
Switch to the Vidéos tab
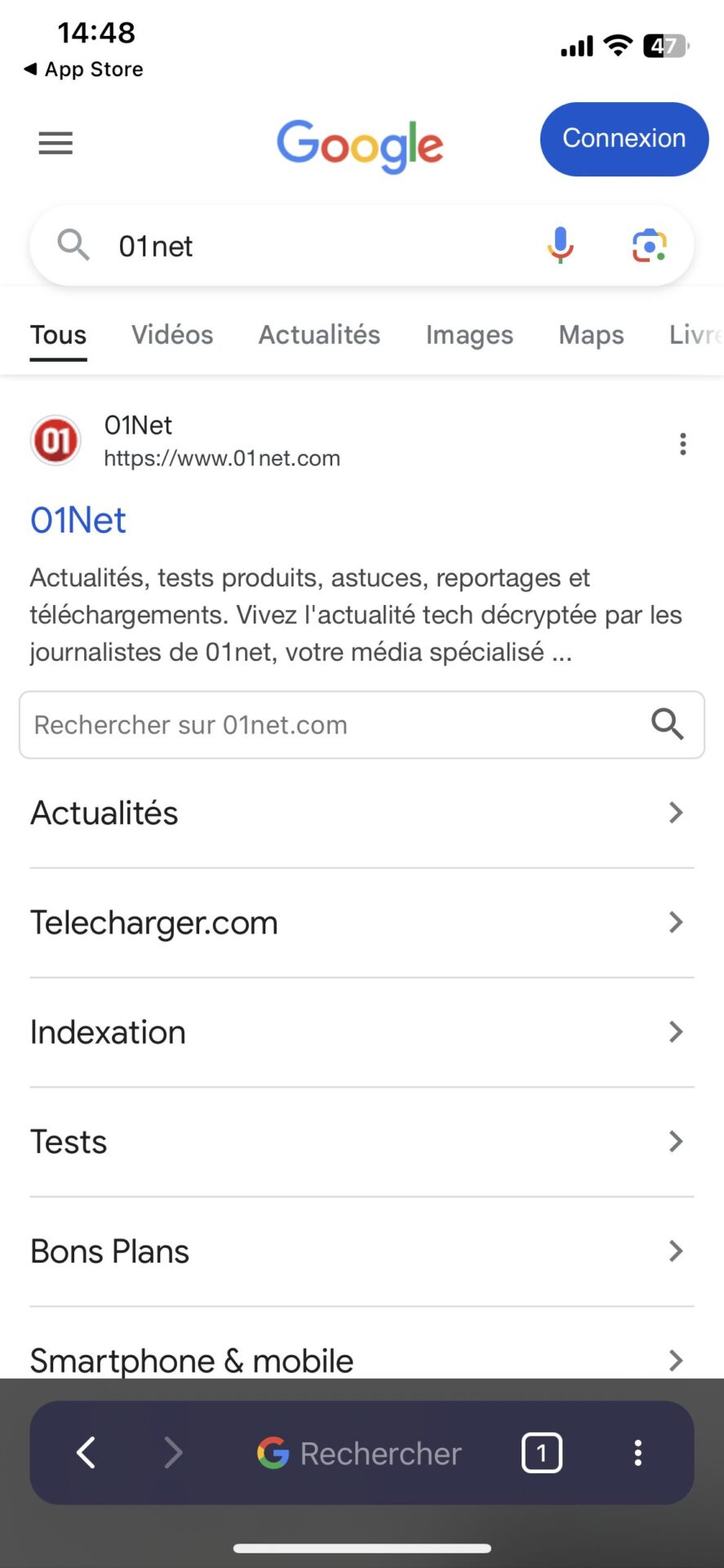click(172, 335)
